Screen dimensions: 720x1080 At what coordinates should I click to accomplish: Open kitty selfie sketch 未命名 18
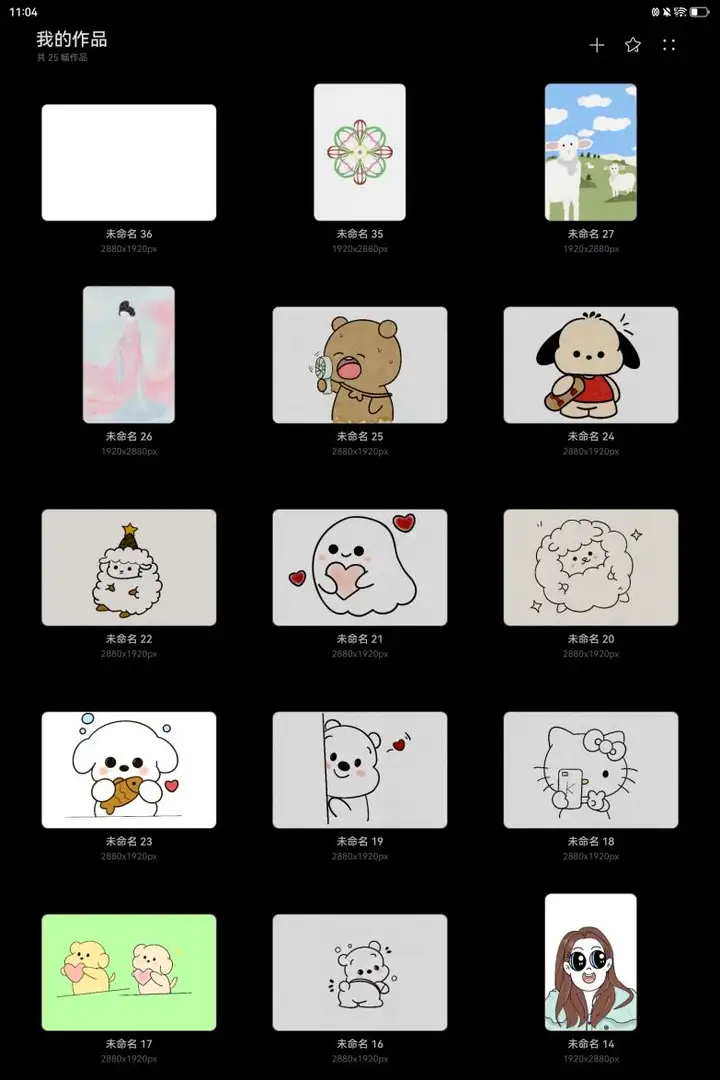point(590,770)
